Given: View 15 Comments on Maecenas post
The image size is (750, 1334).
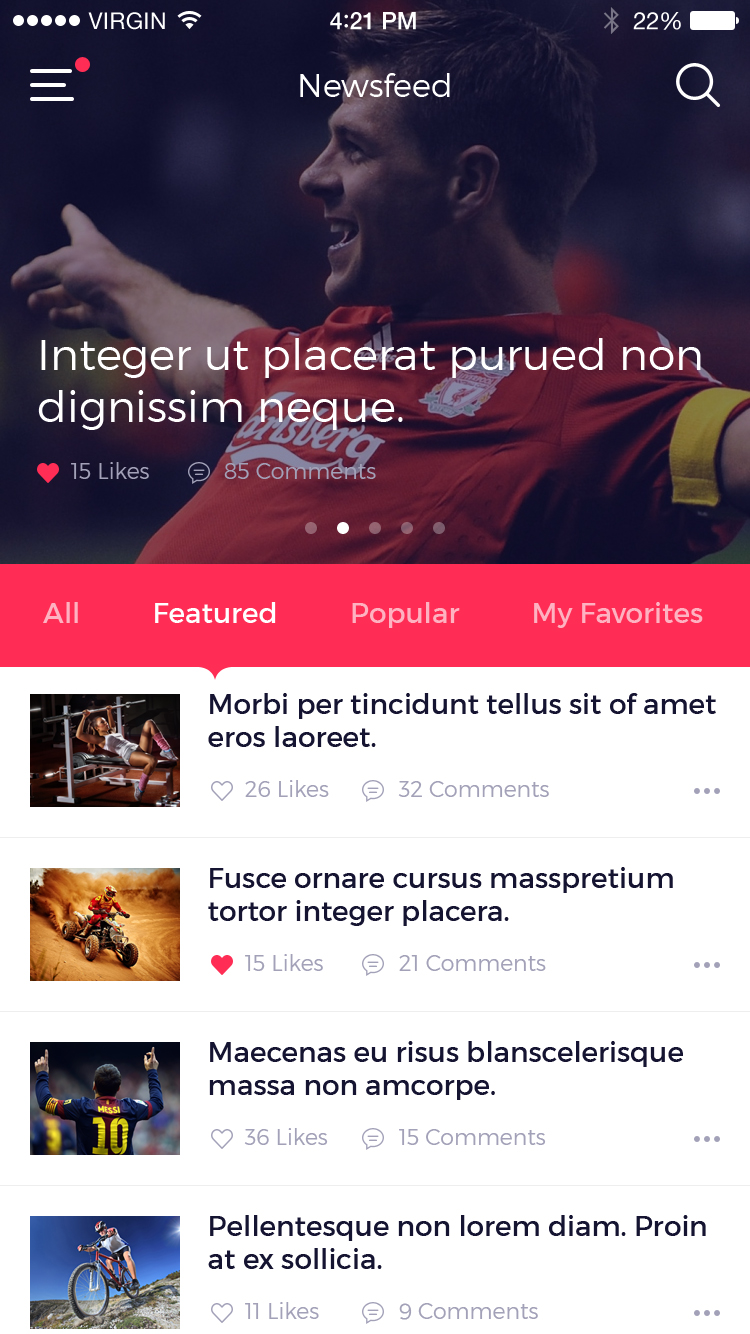Looking at the screenshot, I should tap(453, 1138).
